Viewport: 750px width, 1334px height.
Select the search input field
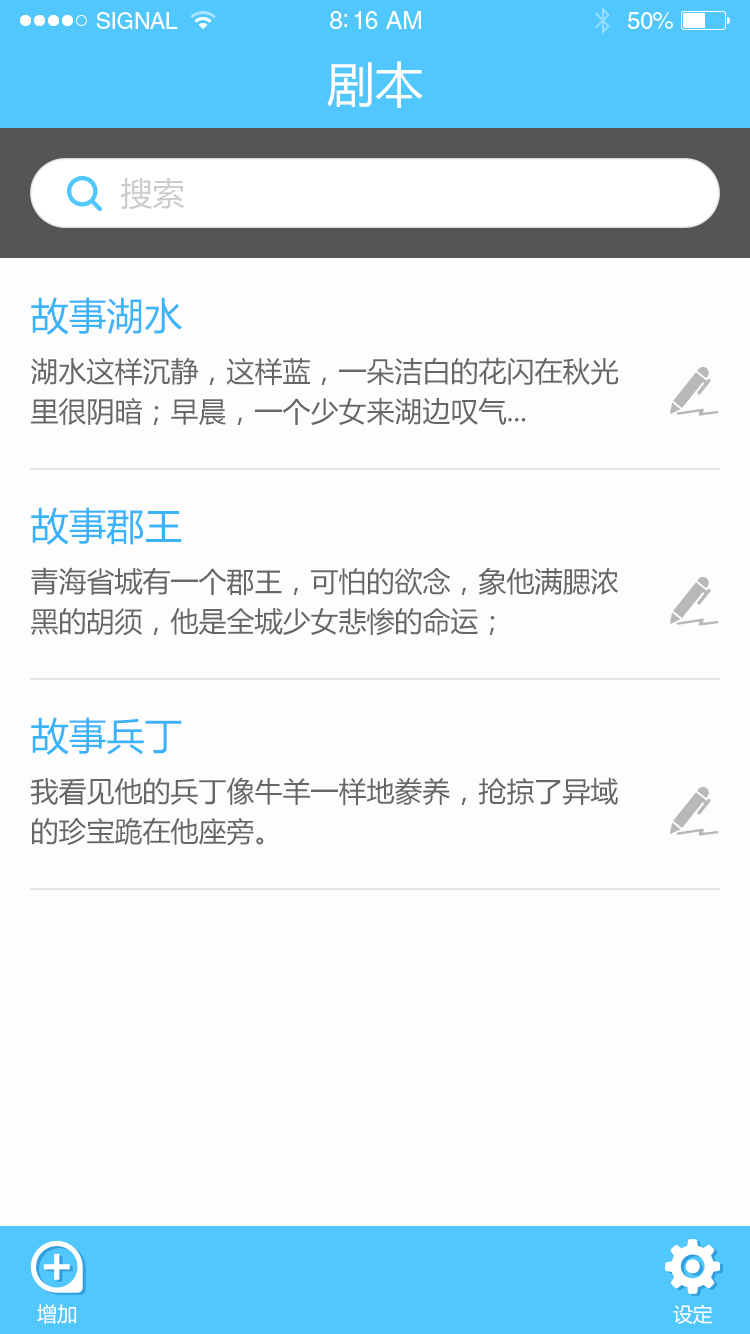pyautogui.click(x=375, y=192)
